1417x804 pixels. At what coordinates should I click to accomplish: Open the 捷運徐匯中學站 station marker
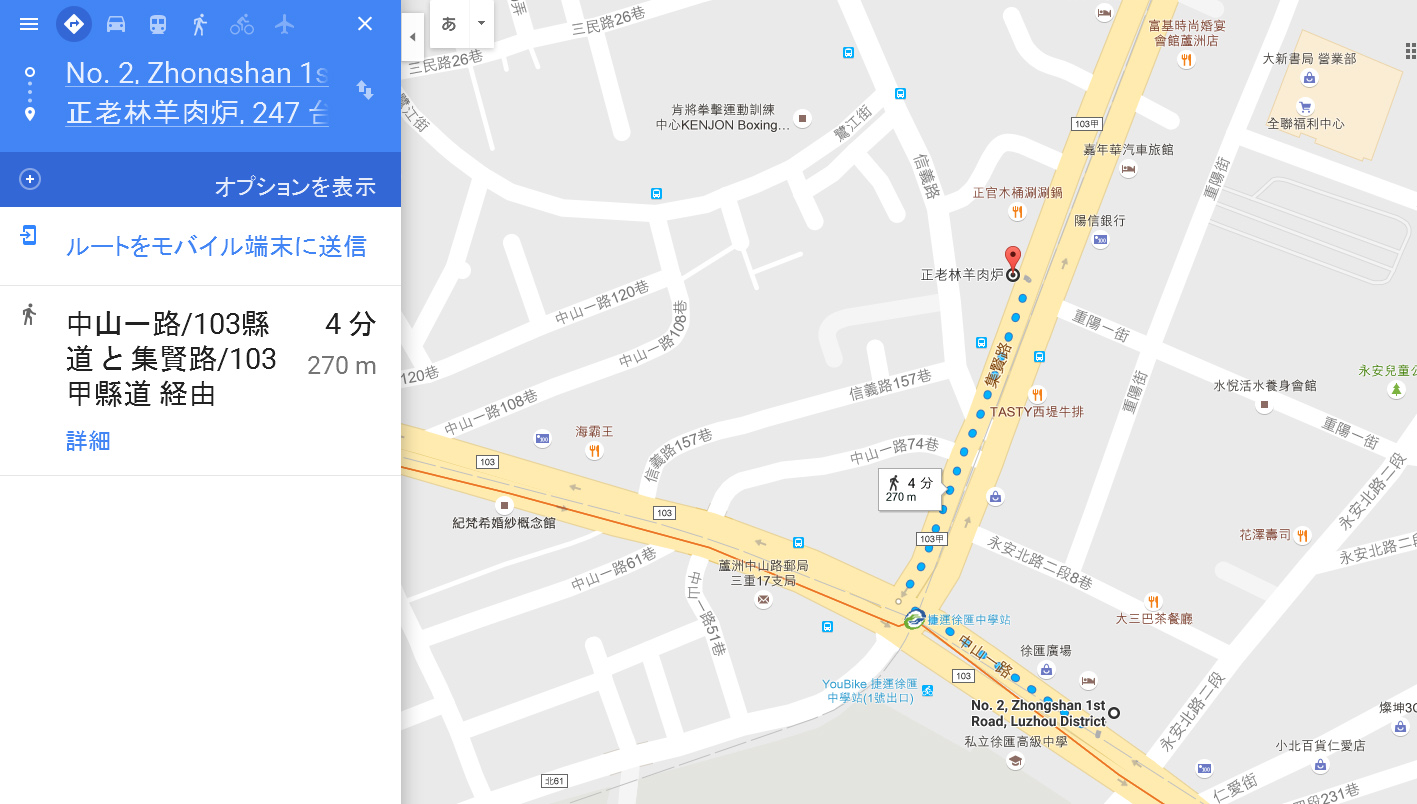click(914, 619)
